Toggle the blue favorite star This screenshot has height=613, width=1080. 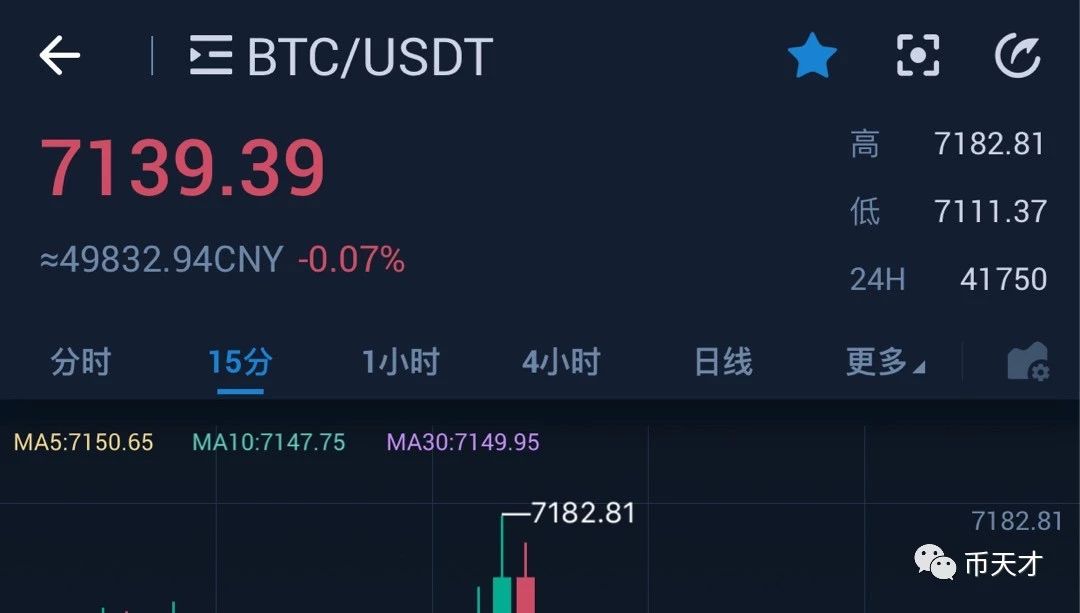tap(812, 55)
